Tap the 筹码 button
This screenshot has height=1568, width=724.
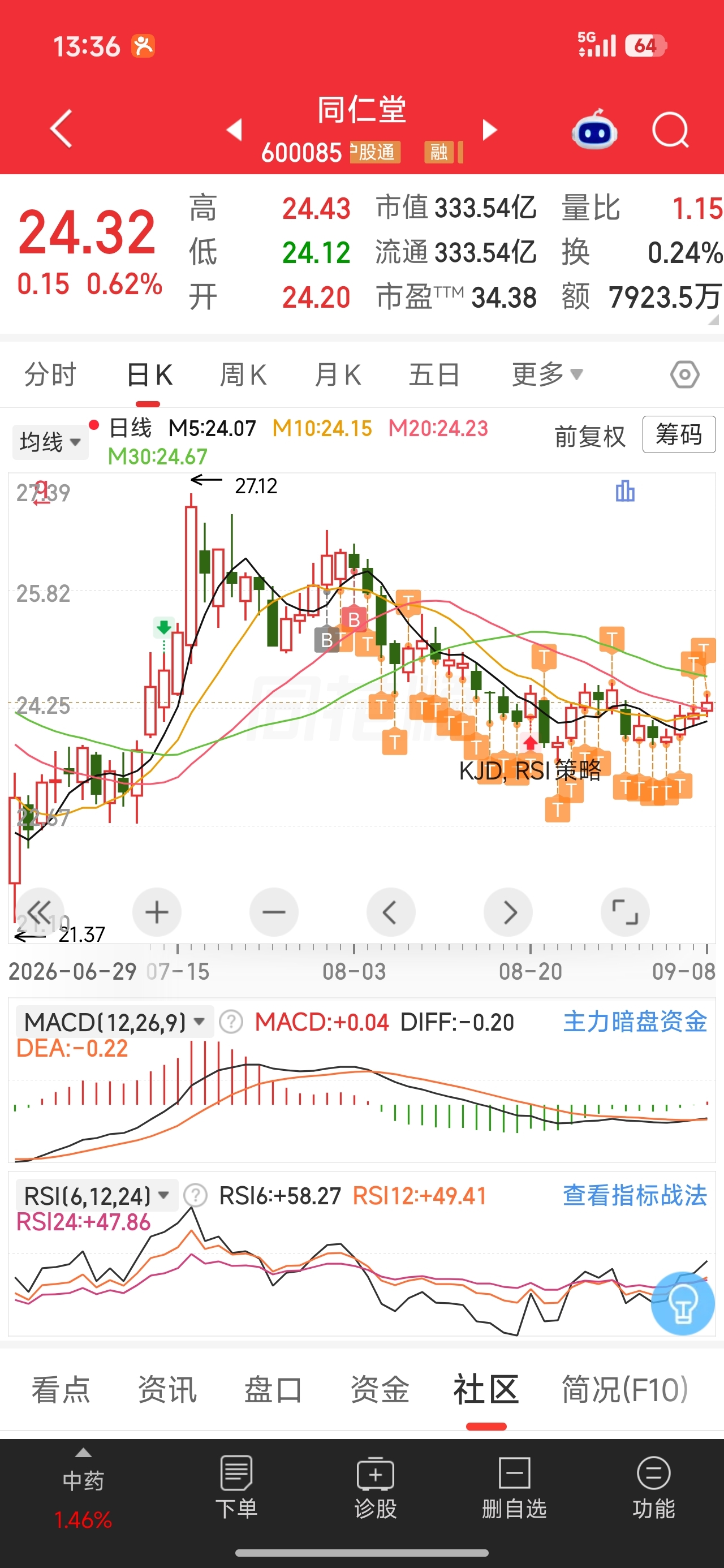[678, 434]
